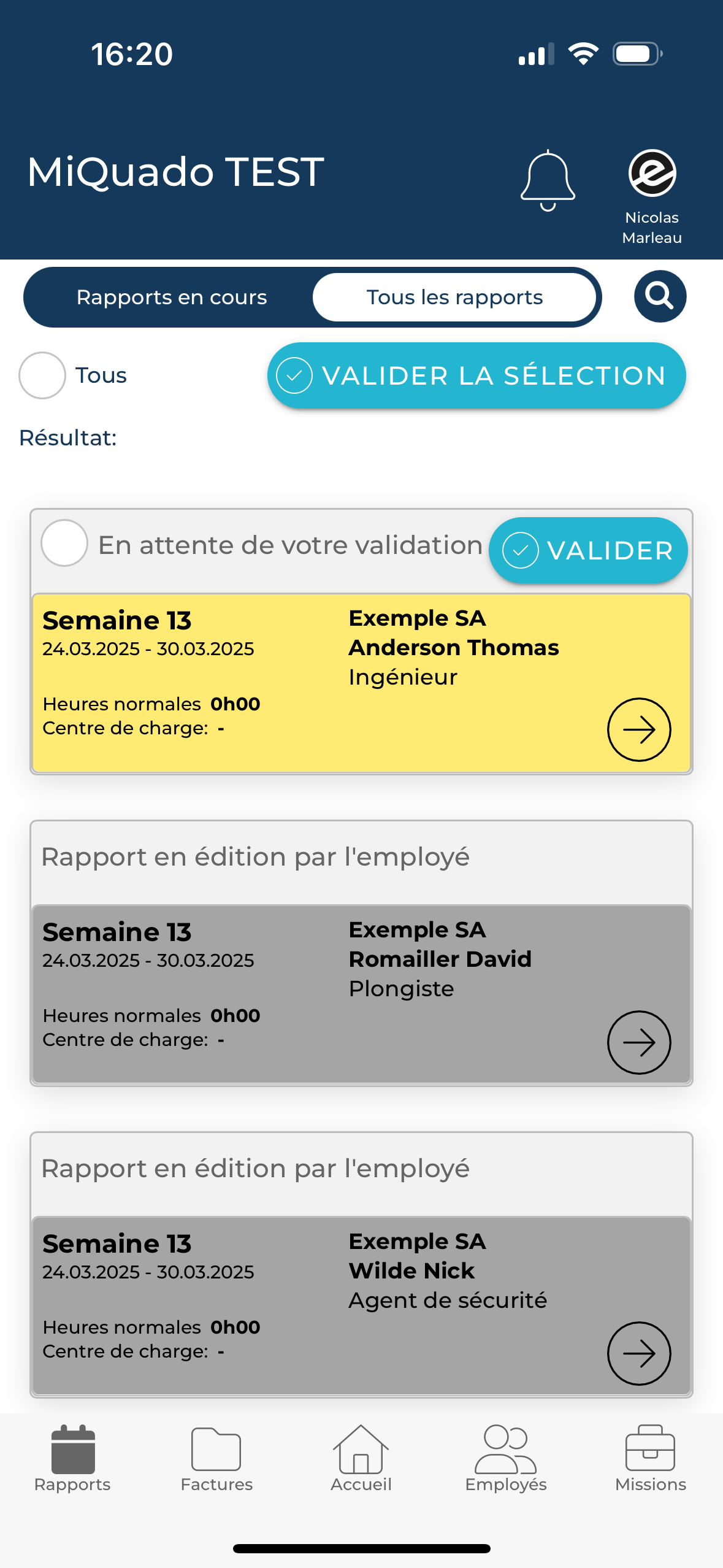
Task: Go to the Accueil home tab
Action: (361, 1459)
